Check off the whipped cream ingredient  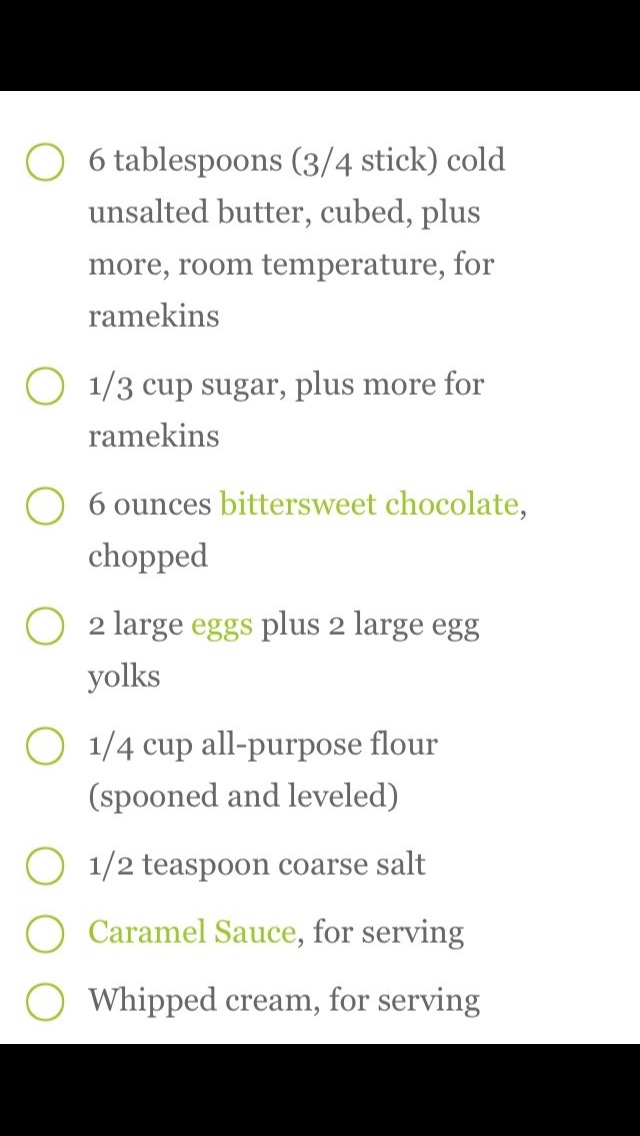pyautogui.click(x=45, y=1002)
